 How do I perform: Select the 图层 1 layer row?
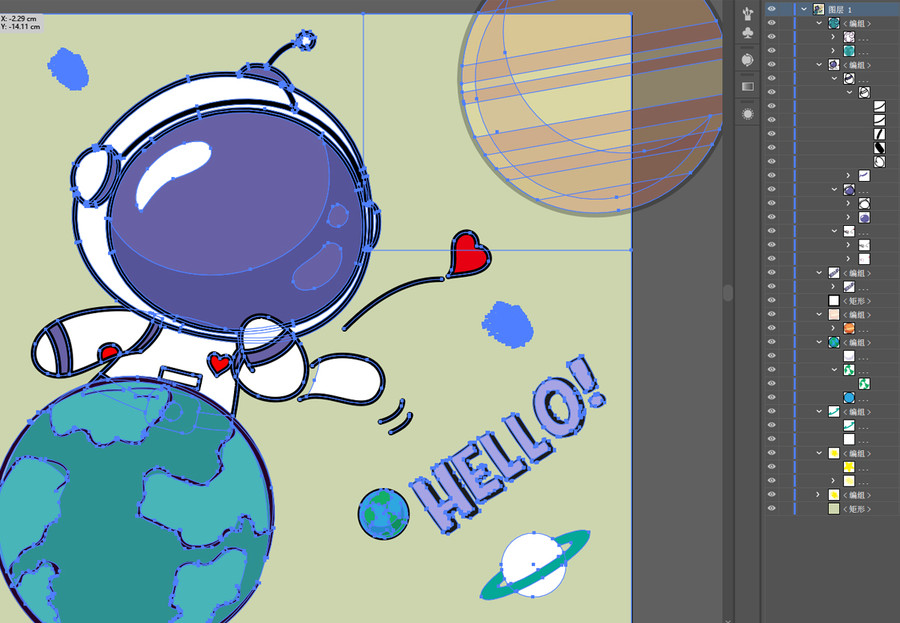(x=860, y=9)
